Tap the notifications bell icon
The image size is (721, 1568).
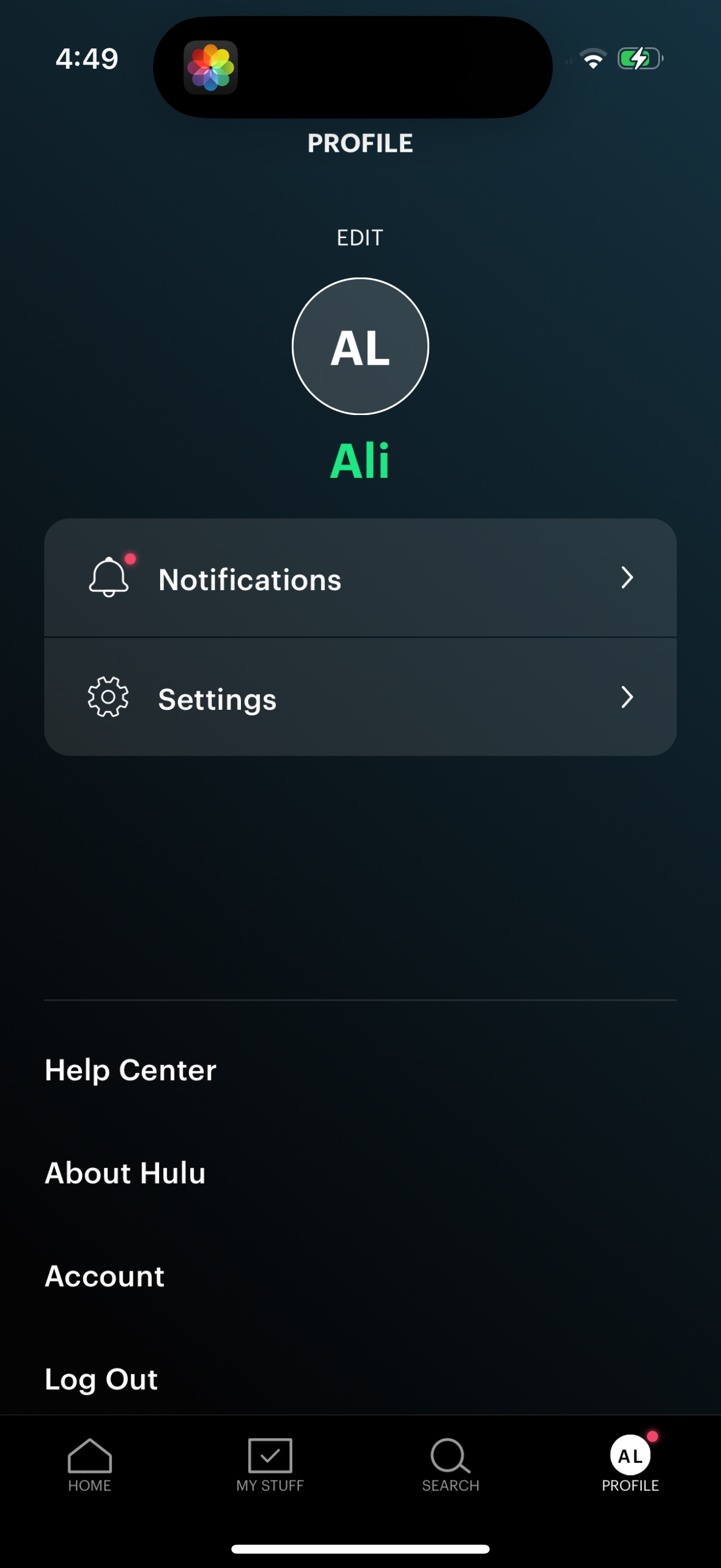tap(108, 578)
